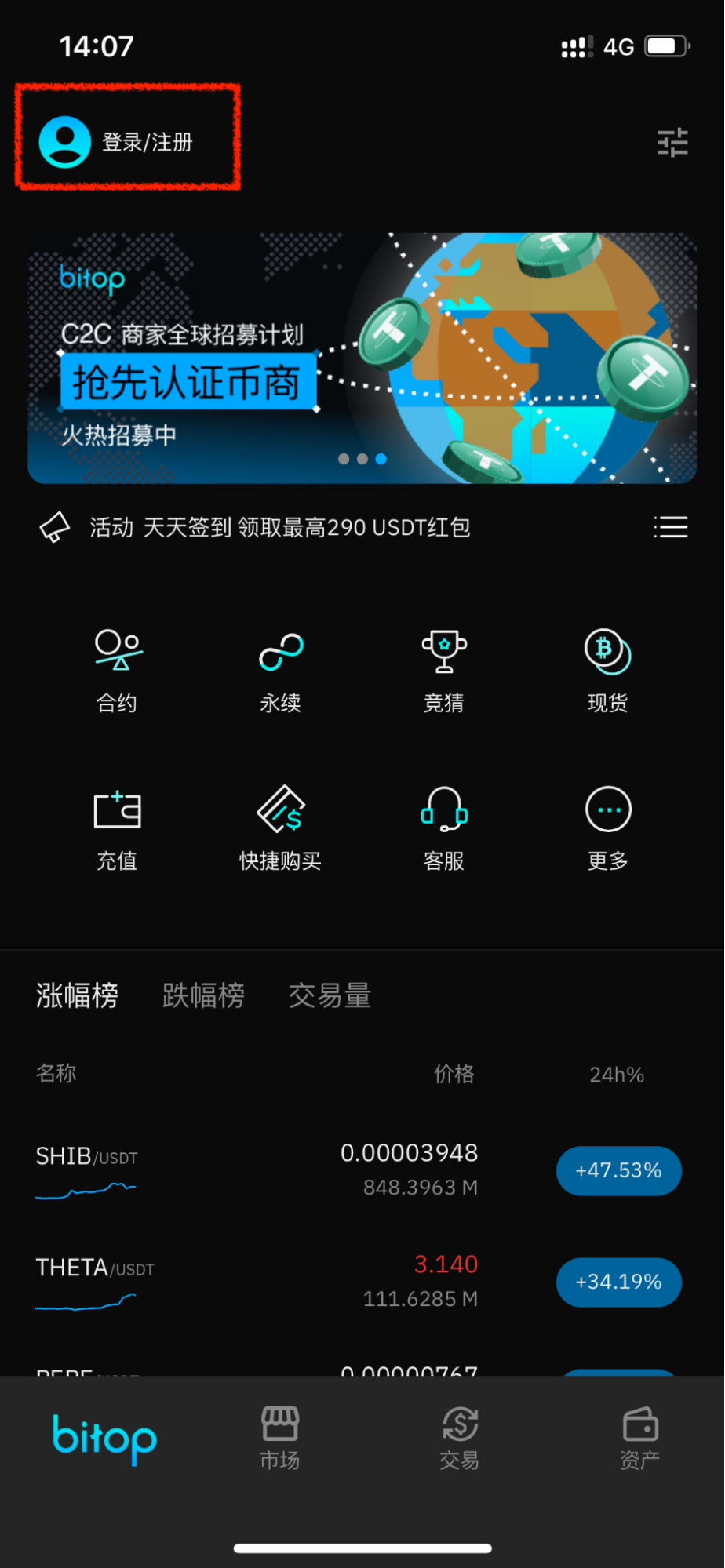The width and height of the screenshot is (725, 1568).
Task: Go to 永续 perpetual trading
Action: click(x=281, y=669)
